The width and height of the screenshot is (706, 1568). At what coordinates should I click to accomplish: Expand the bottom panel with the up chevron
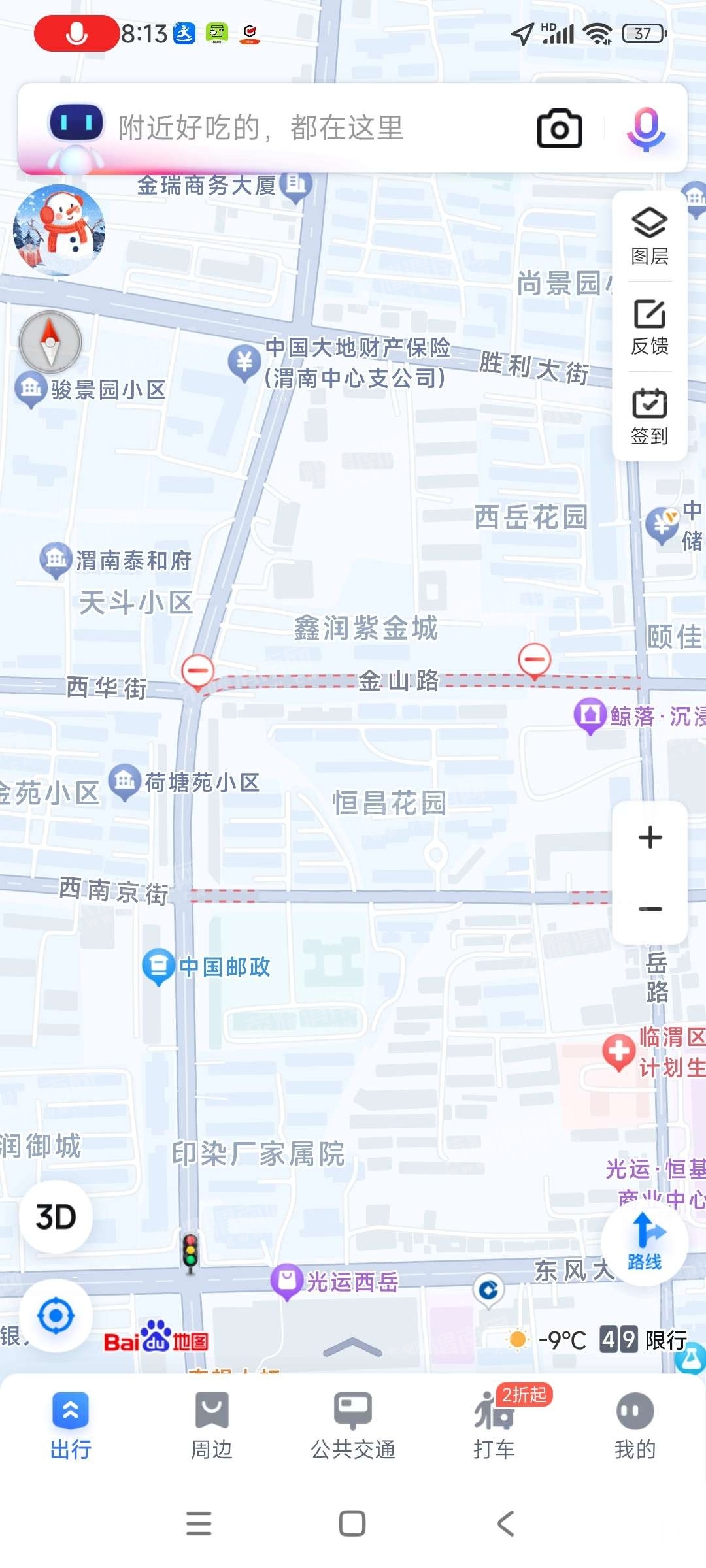pos(352,1347)
